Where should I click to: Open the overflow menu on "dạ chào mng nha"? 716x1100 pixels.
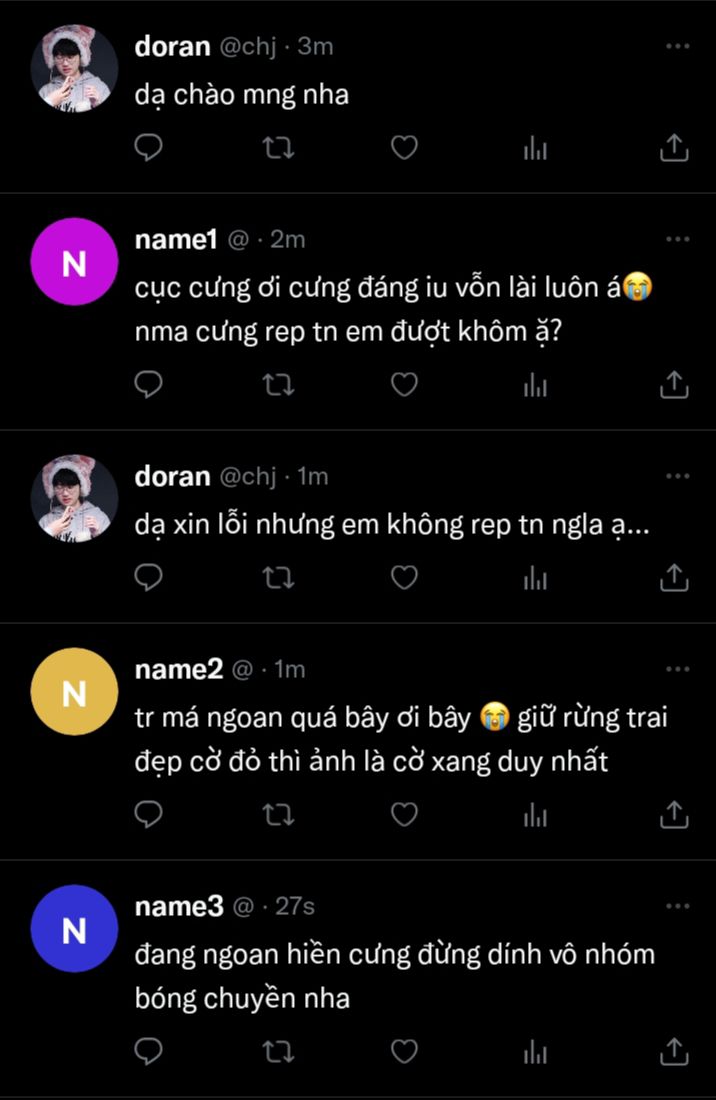point(677,46)
